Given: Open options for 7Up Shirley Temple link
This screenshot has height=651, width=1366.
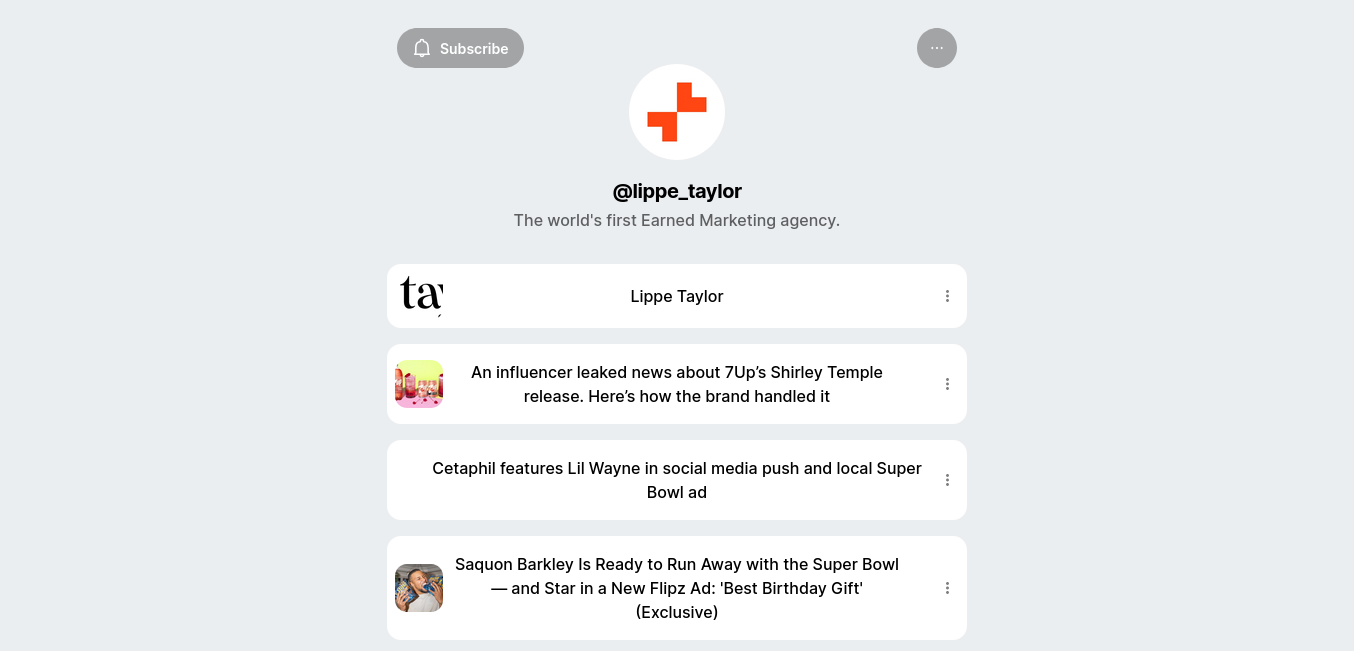Looking at the screenshot, I should (x=947, y=384).
